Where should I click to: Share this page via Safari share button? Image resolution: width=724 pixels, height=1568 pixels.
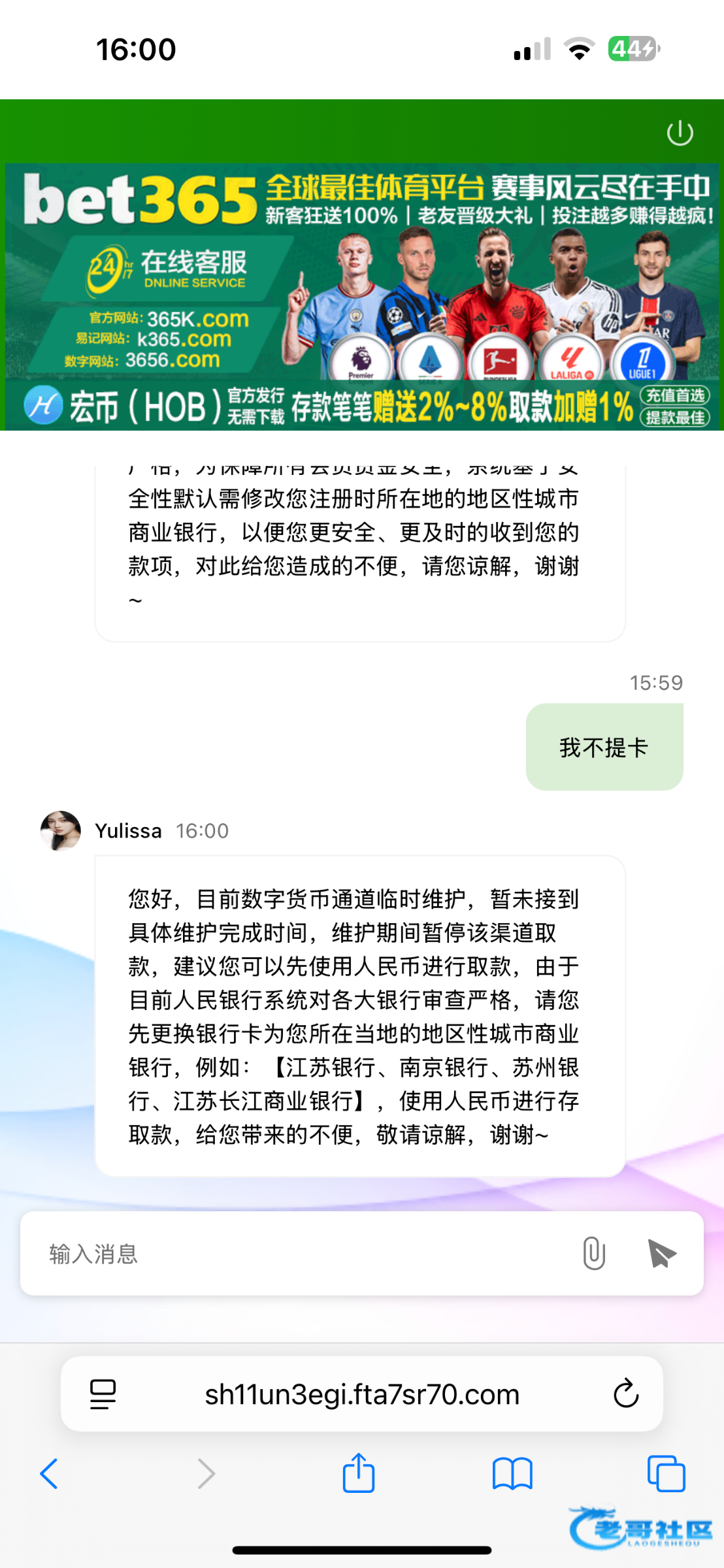[x=359, y=1473]
